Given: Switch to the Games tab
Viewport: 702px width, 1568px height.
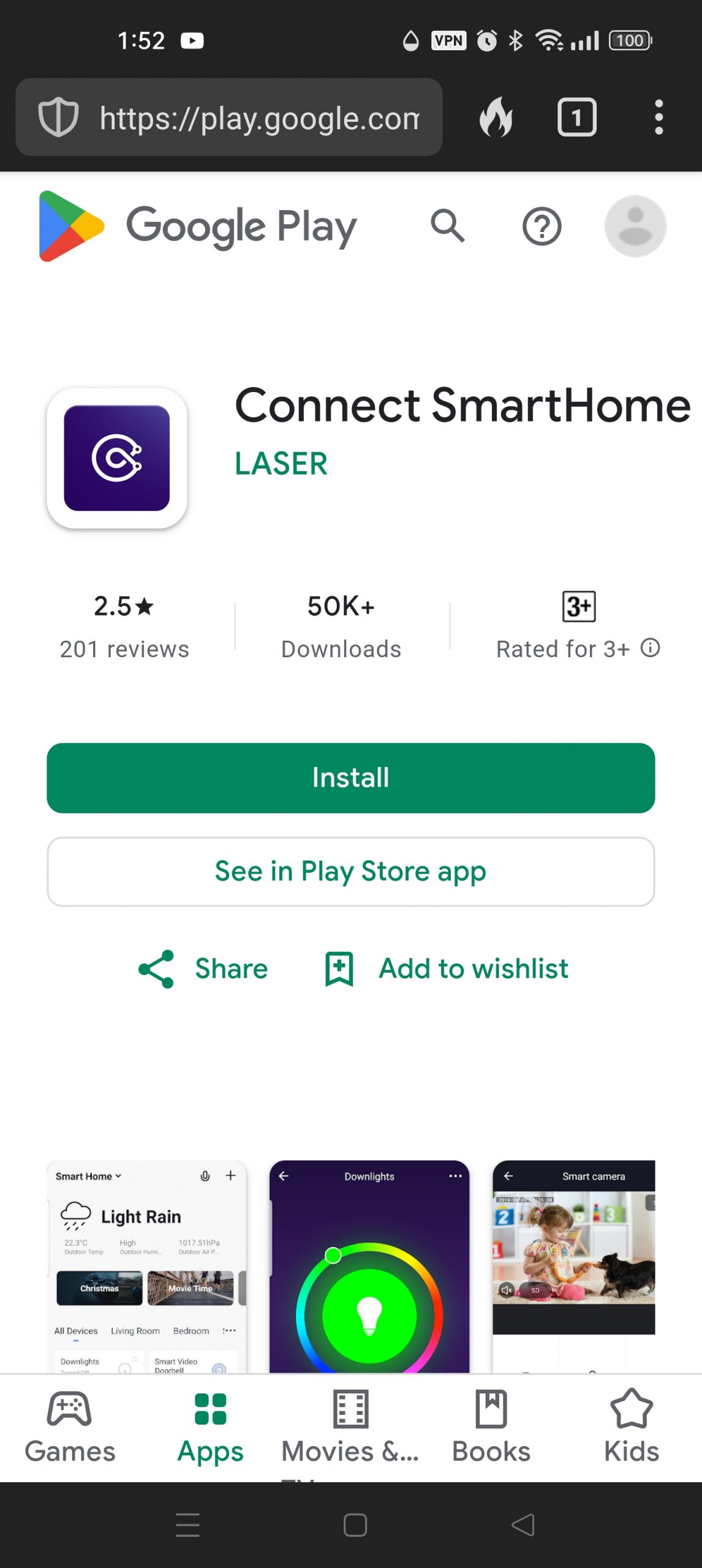Looking at the screenshot, I should pyautogui.click(x=70, y=1427).
